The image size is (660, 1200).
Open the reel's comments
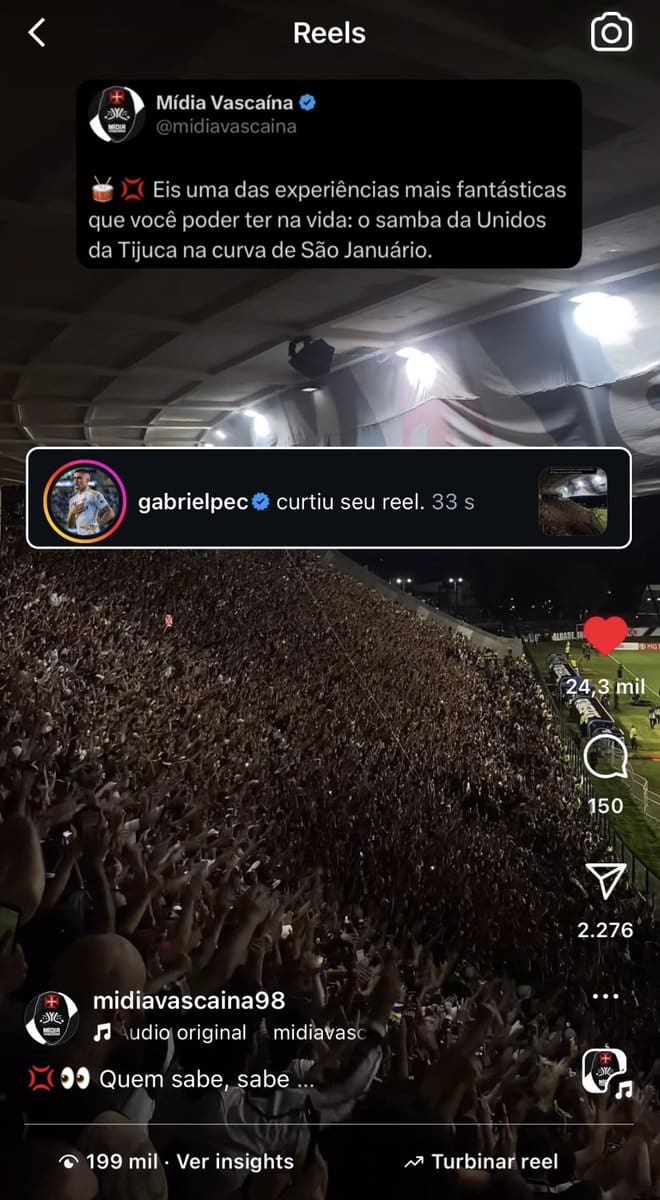(605, 759)
